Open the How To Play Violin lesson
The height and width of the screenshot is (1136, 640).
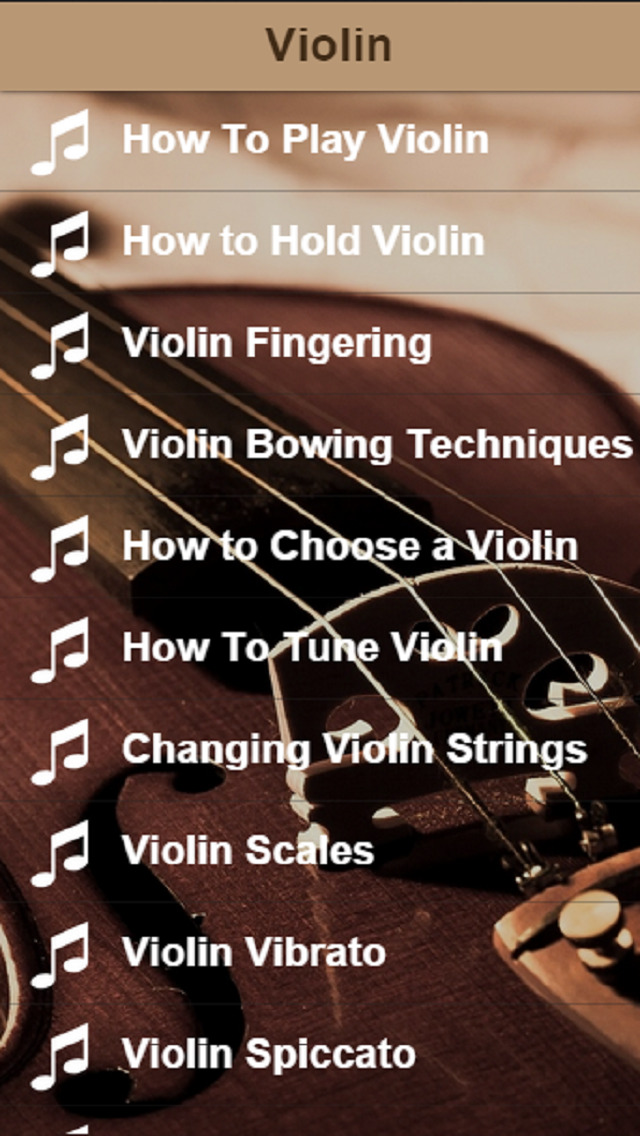pyautogui.click(x=305, y=140)
